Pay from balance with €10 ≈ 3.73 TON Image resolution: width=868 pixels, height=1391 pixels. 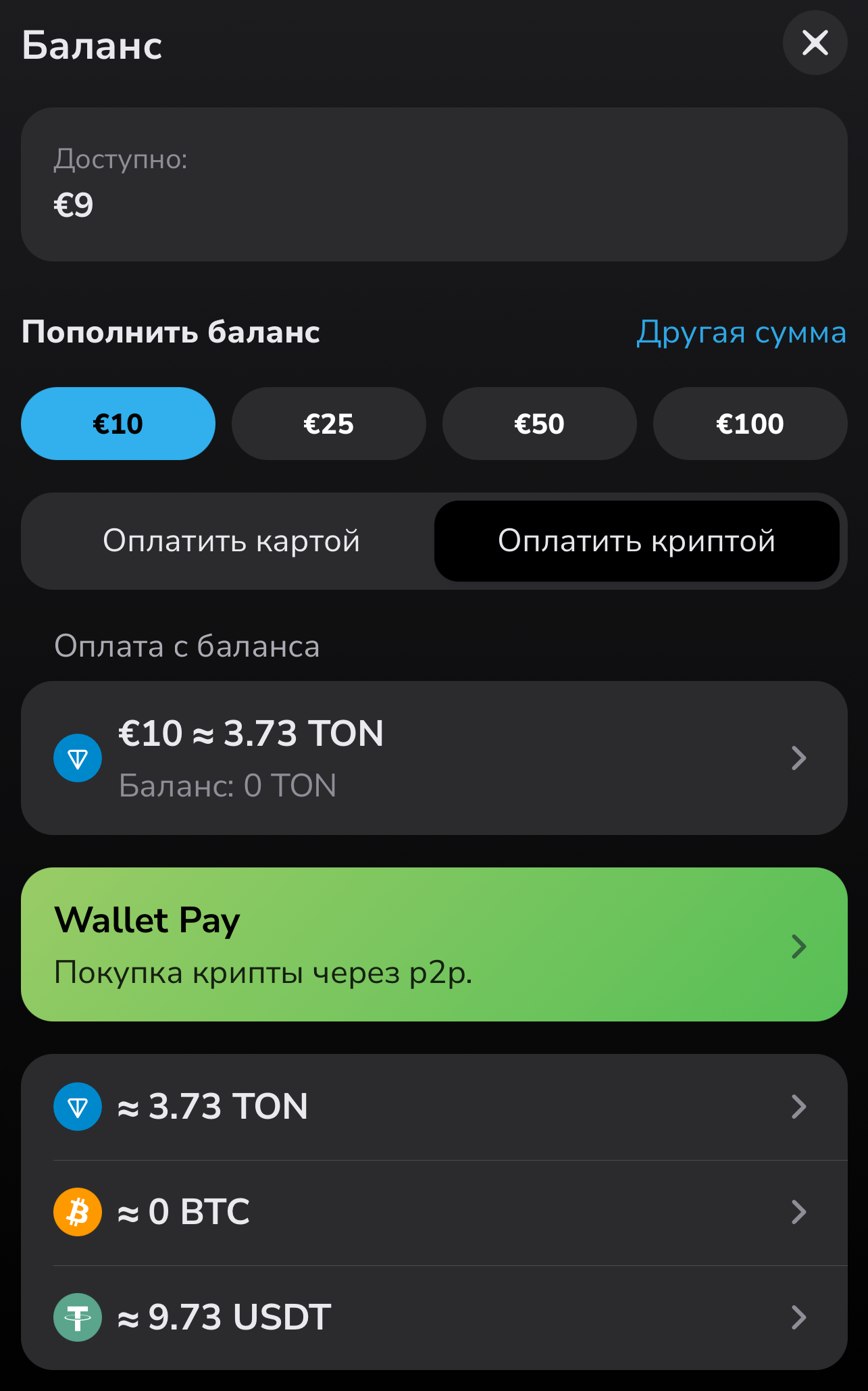[434, 758]
